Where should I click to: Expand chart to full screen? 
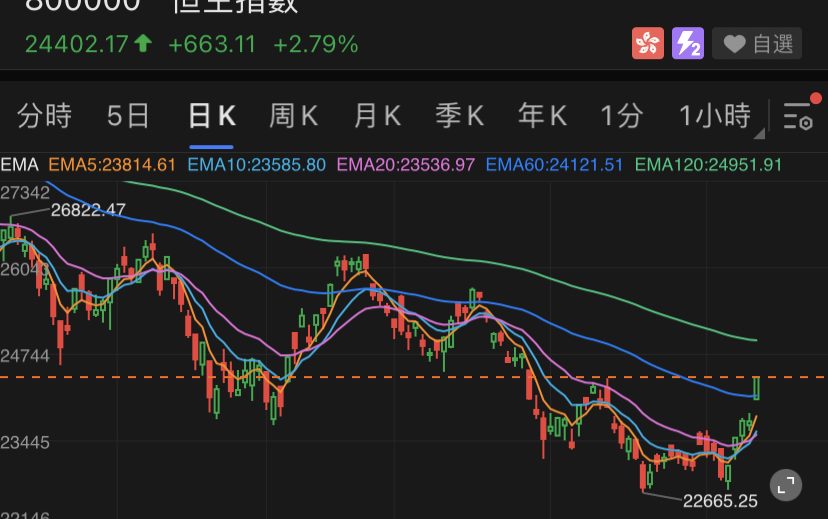[787, 485]
